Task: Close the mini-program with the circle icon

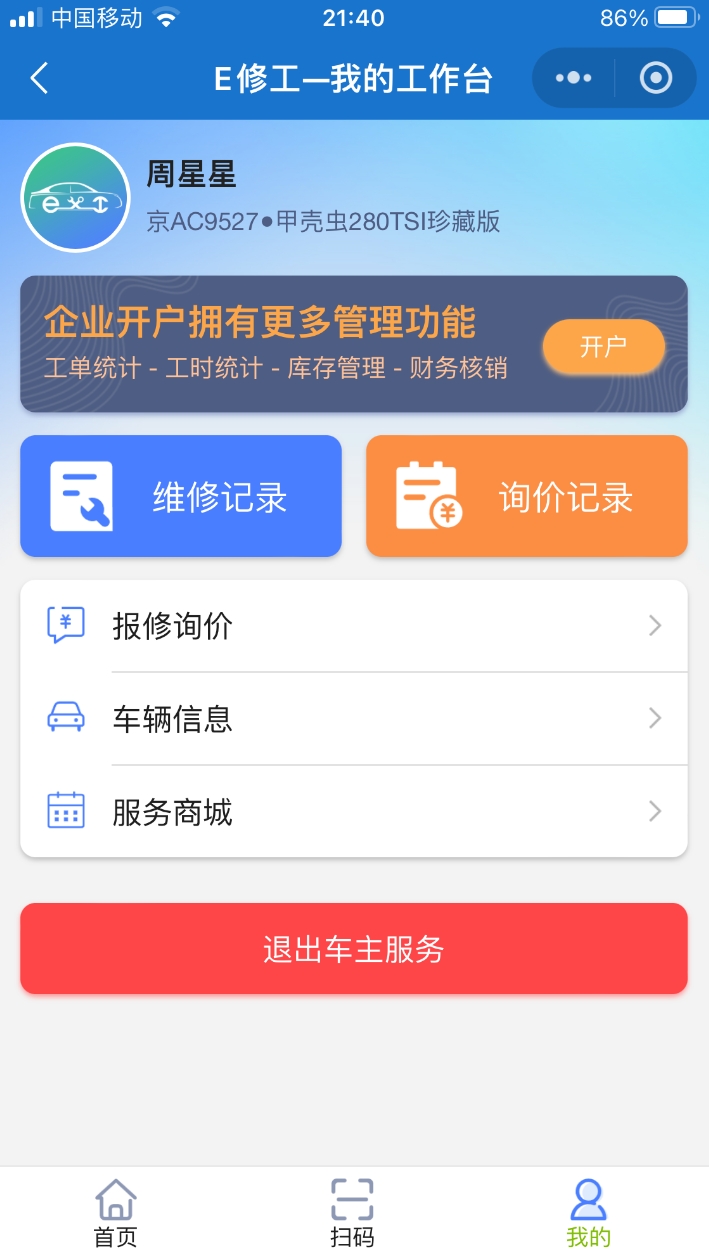Action: 656,78
